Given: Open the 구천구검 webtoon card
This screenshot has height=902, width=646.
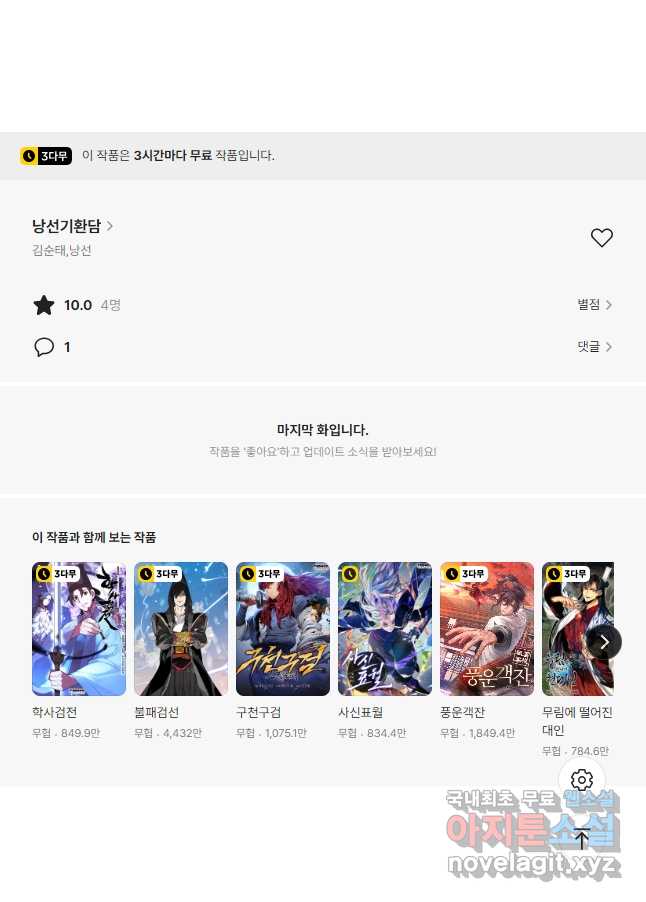Looking at the screenshot, I should 283,629.
